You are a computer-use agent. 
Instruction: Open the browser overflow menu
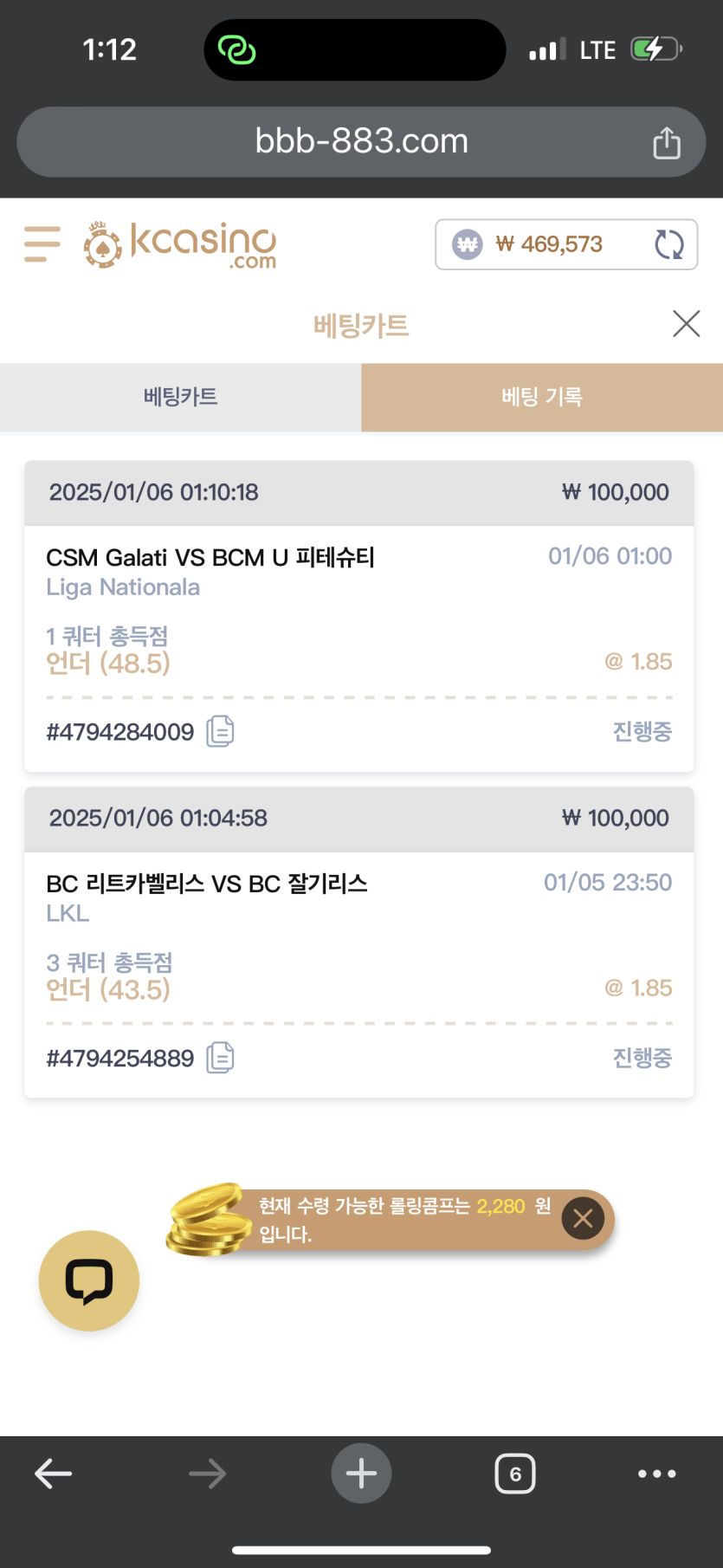[x=656, y=1474]
